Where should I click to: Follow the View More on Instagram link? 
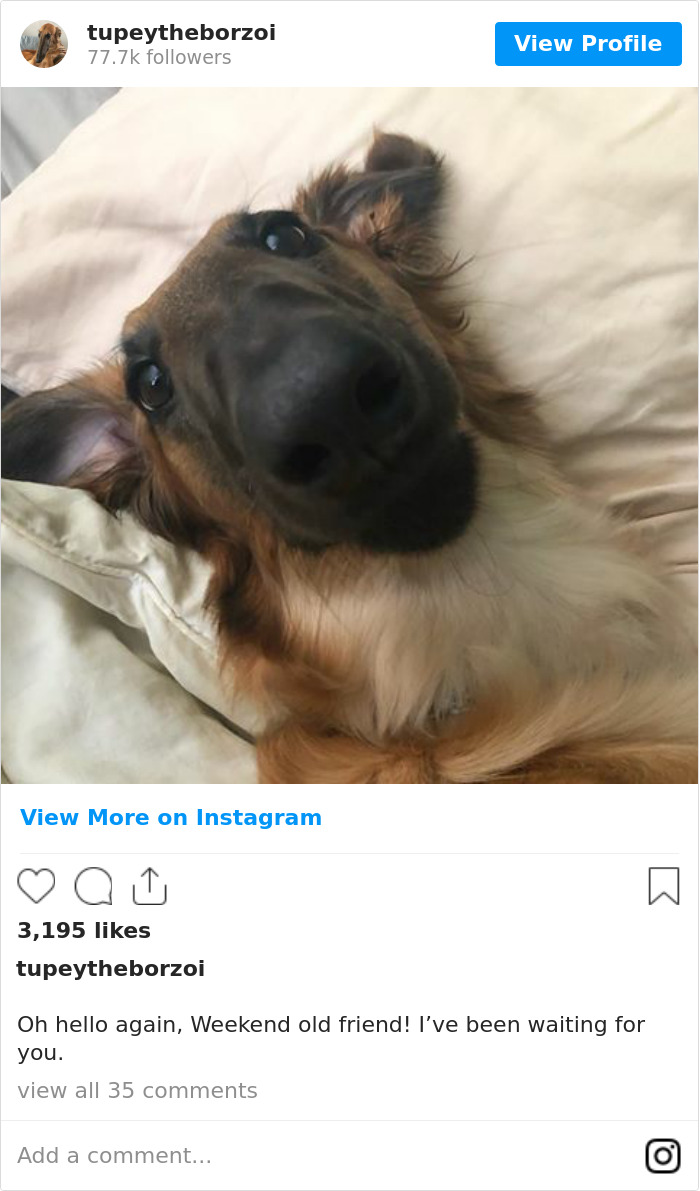click(171, 818)
